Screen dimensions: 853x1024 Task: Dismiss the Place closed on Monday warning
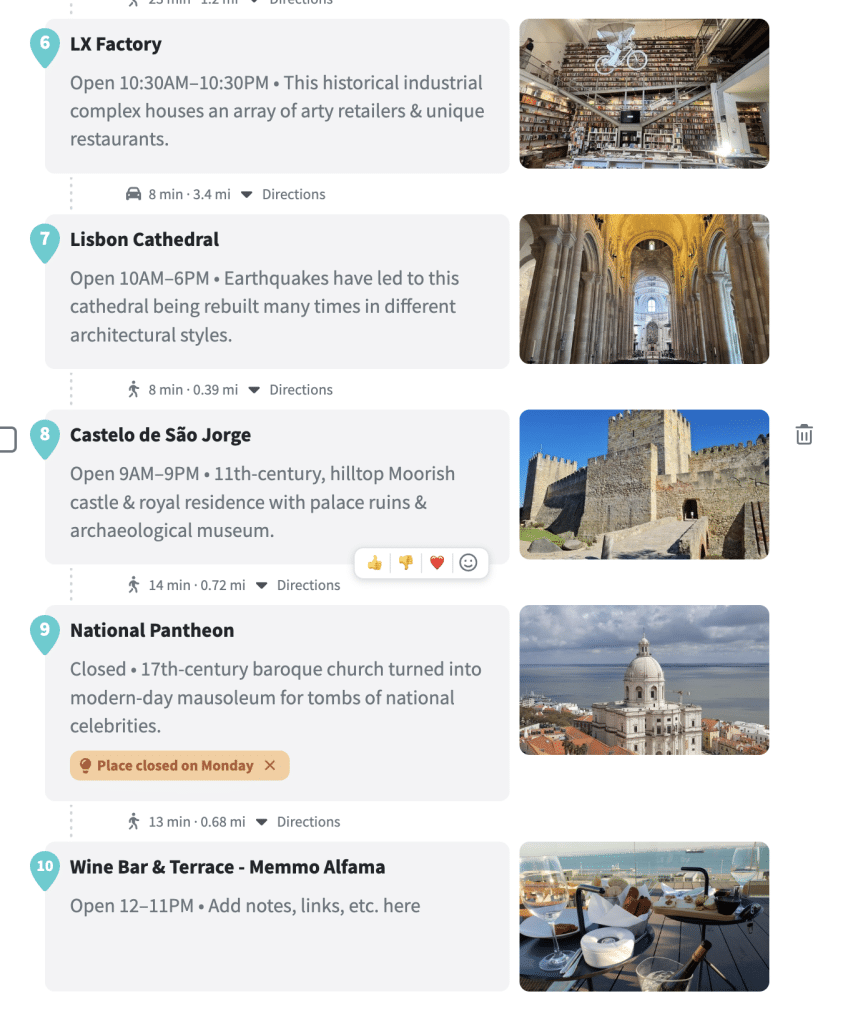(270, 766)
